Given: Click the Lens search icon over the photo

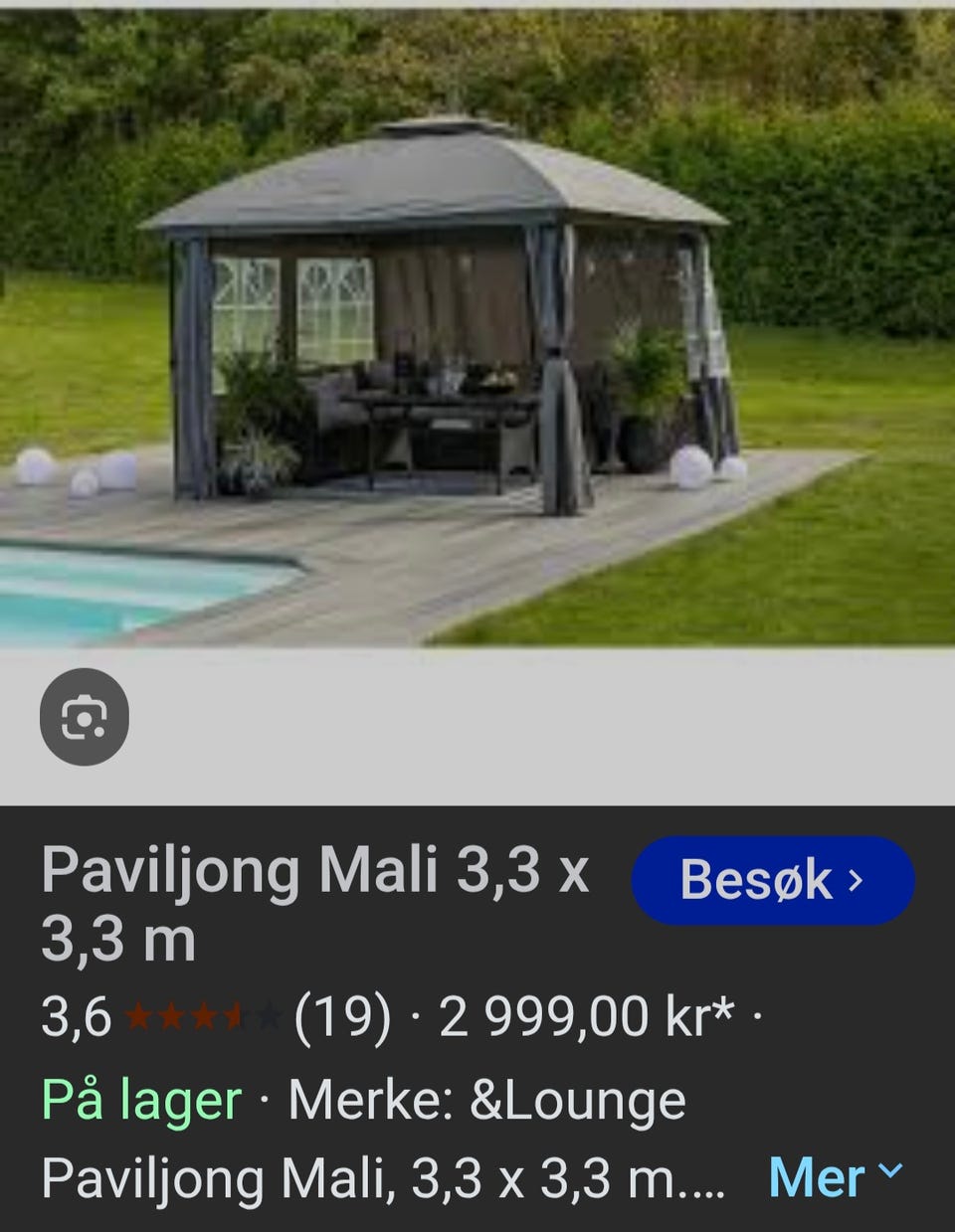Looking at the screenshot, I should tap(85, 718).
